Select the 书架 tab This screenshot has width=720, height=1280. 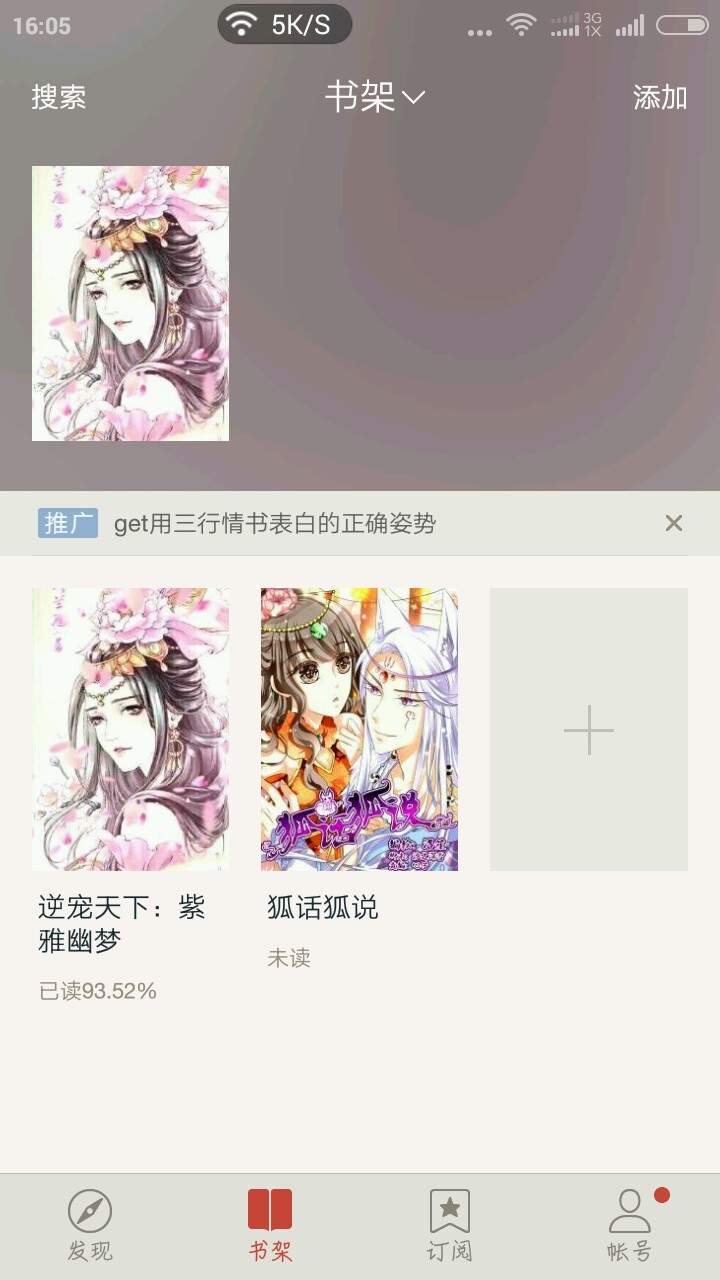[x=270, y=1226]
